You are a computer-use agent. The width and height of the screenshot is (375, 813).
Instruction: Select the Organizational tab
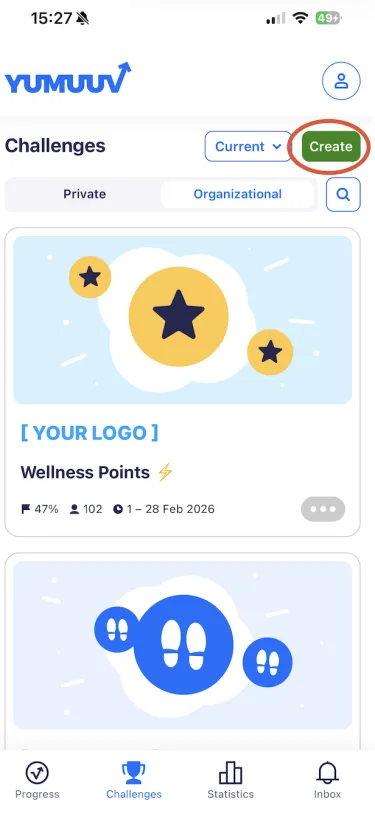pos(238,194)
